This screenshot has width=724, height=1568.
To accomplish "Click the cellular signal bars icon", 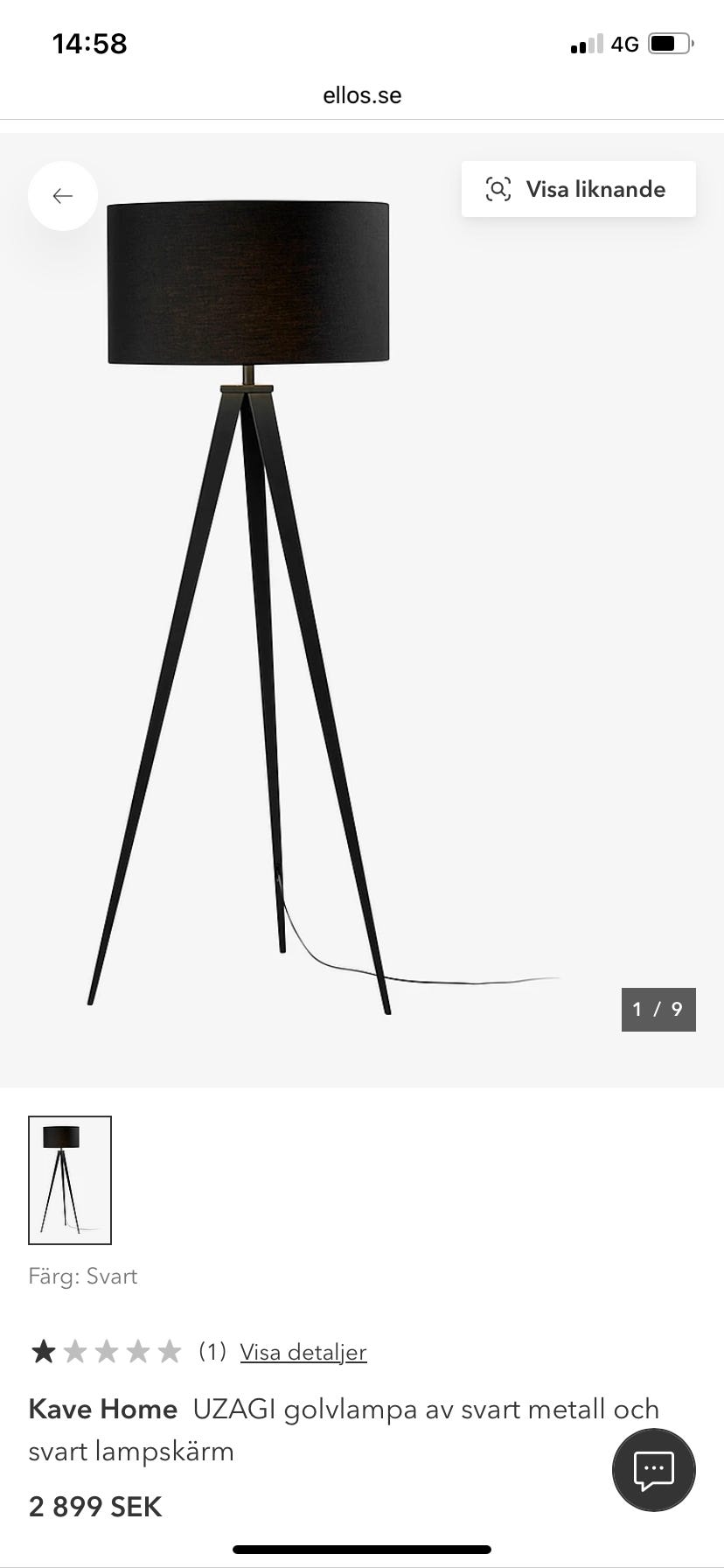I will (x=584, y=45).
